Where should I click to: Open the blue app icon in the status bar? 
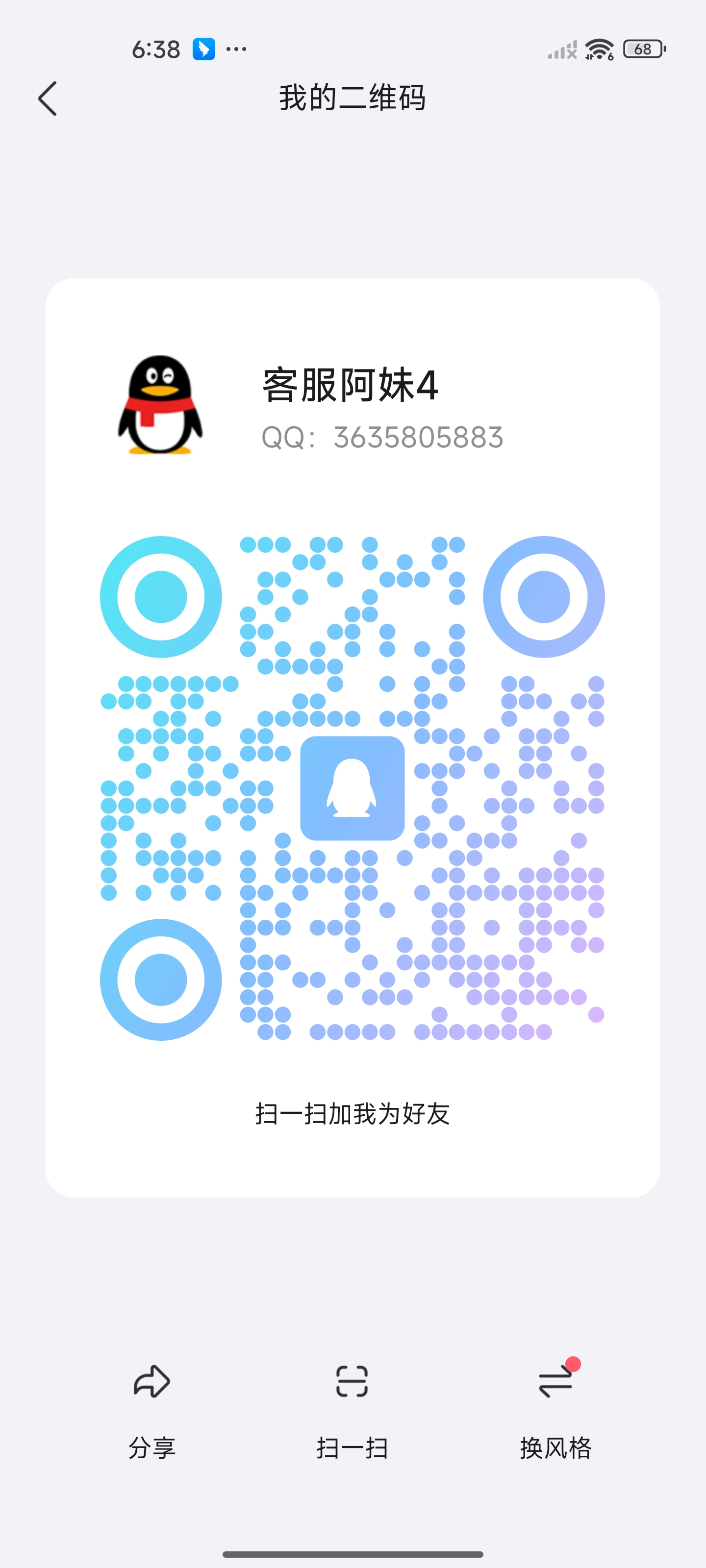point(203,48)
